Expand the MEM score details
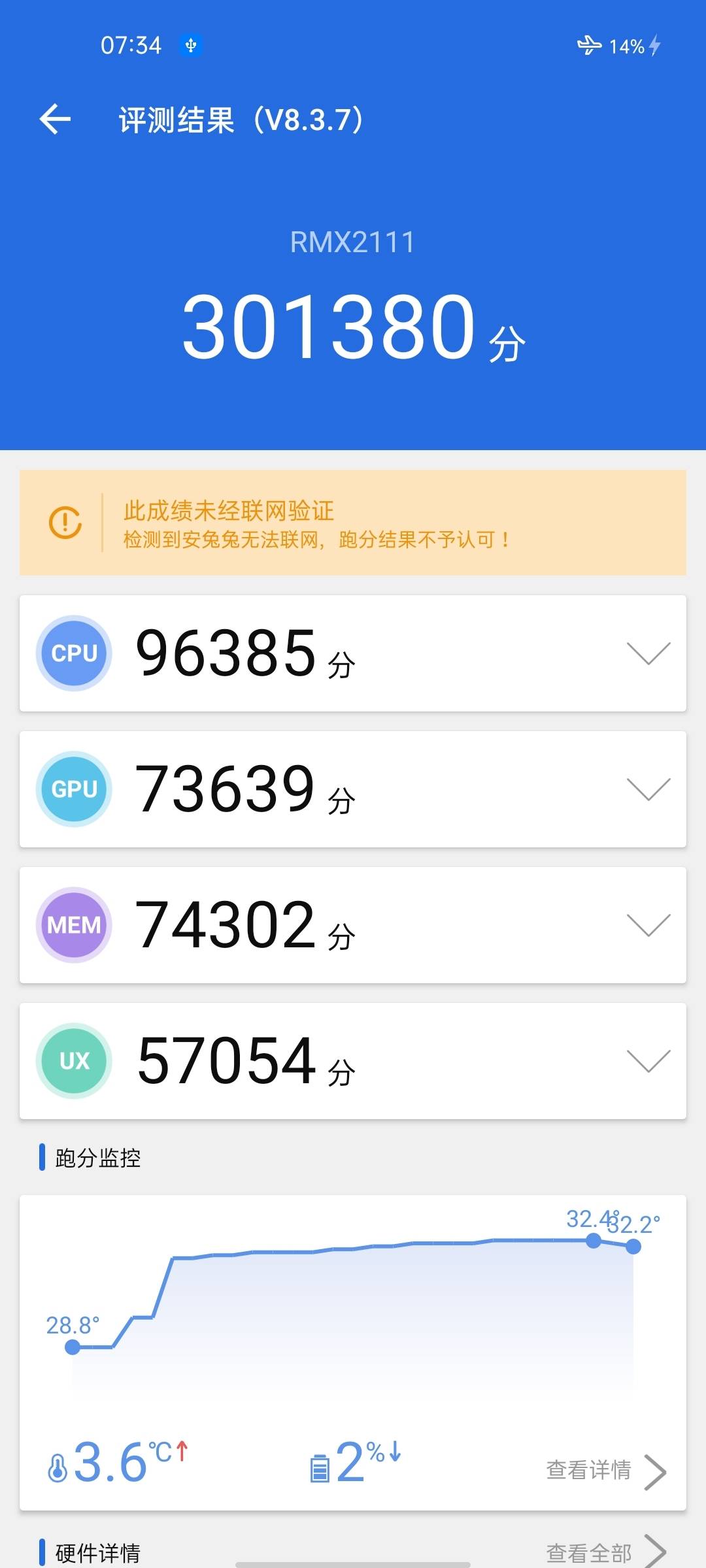 click(x=649, y=924)
